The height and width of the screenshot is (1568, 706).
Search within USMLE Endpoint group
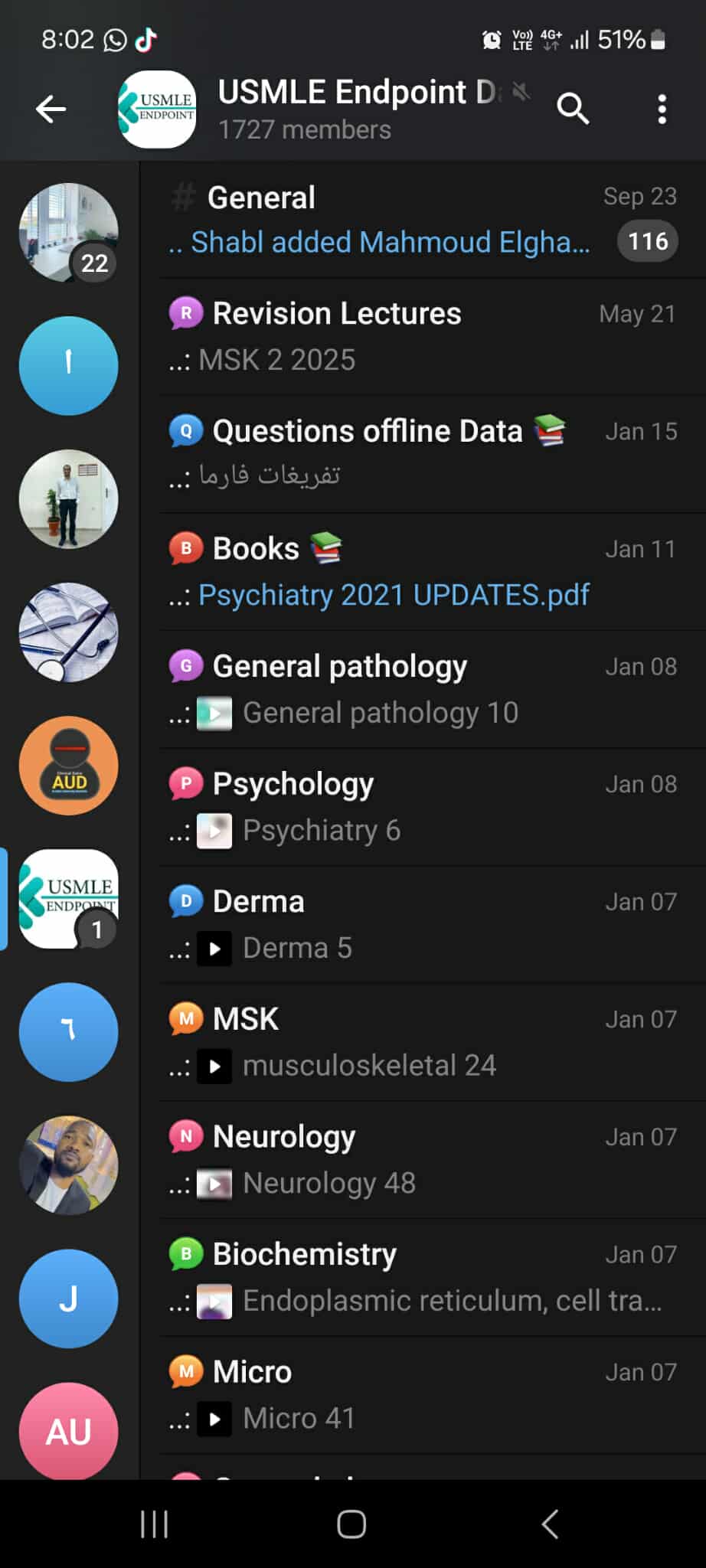tap(573, 109)
